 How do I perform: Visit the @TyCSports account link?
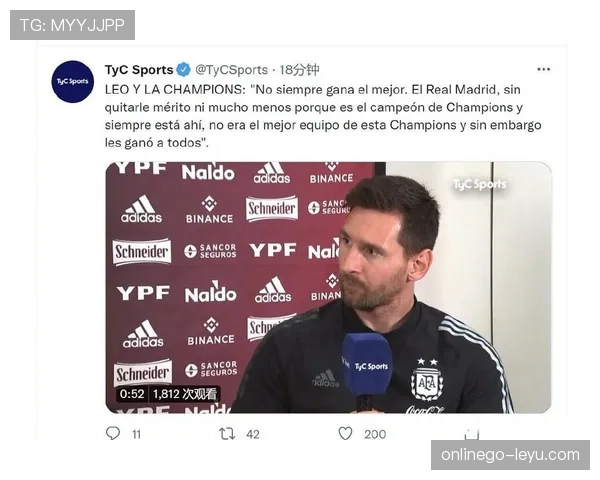[231, 70]
